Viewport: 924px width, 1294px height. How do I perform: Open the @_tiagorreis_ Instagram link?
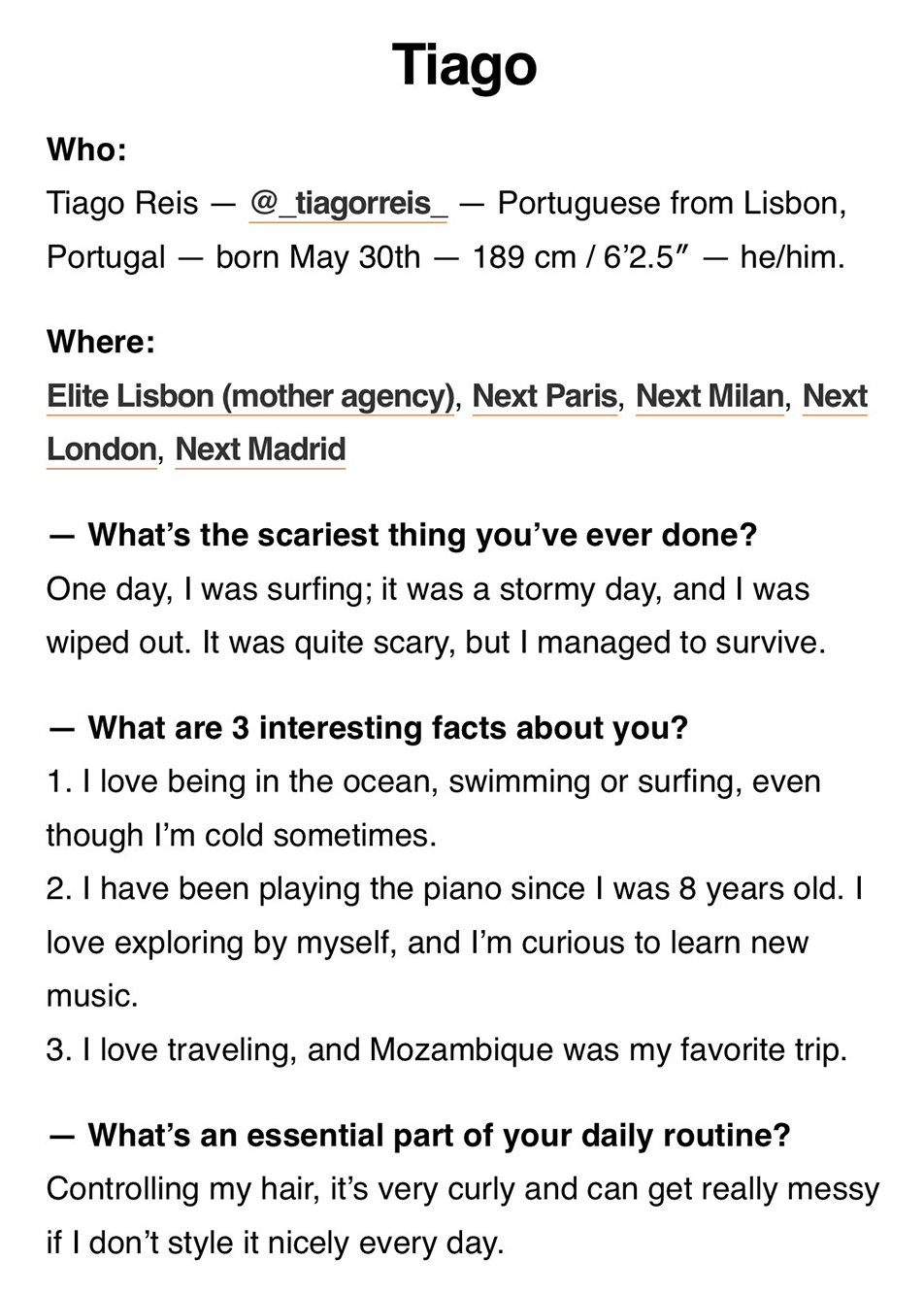pyautogui.click(x=348, y=204)
